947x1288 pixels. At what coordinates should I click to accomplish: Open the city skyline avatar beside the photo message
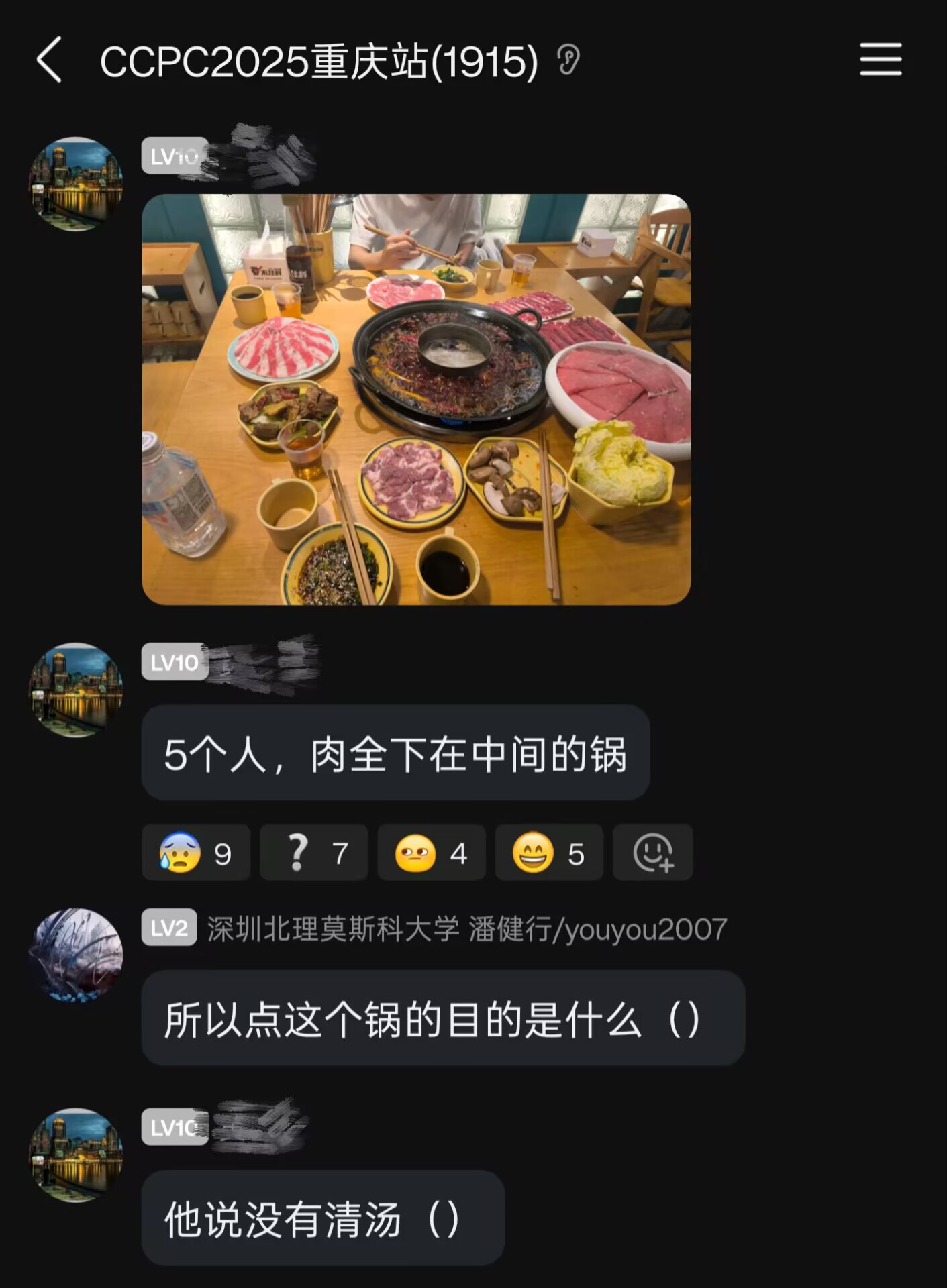click(76, 184)
